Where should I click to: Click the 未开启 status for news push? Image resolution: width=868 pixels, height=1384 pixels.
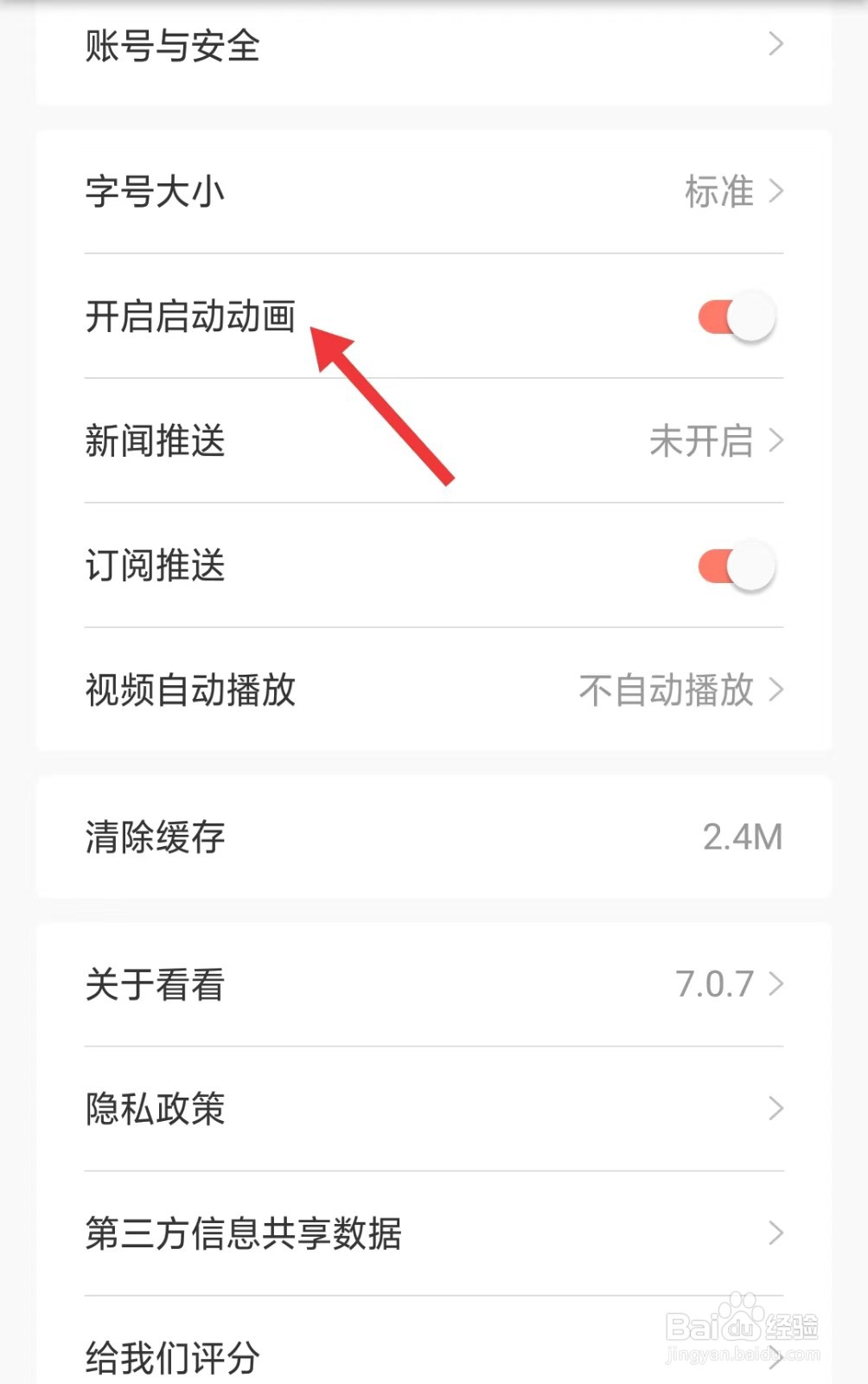702,442
